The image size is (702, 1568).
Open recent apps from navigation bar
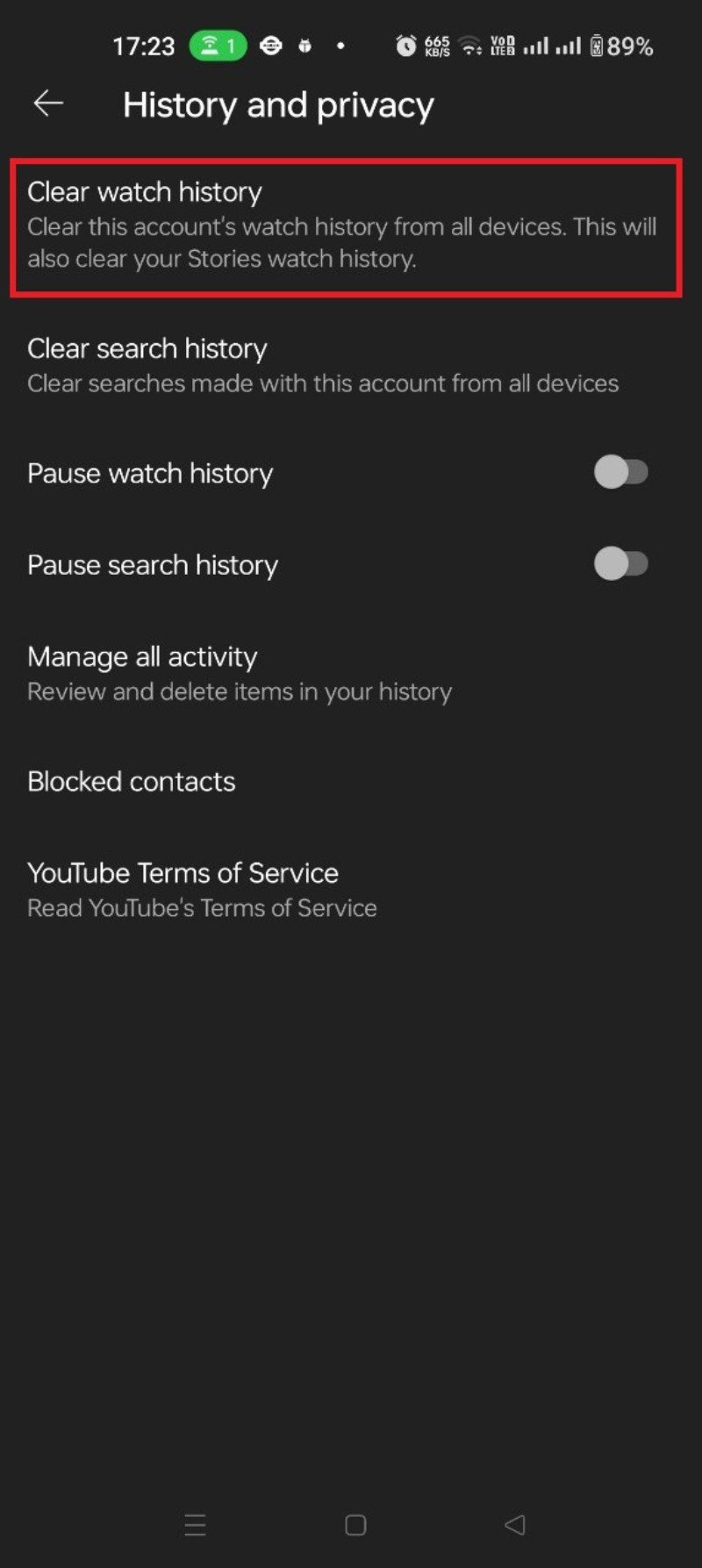pyautogui.click(x=195, y=1525)
